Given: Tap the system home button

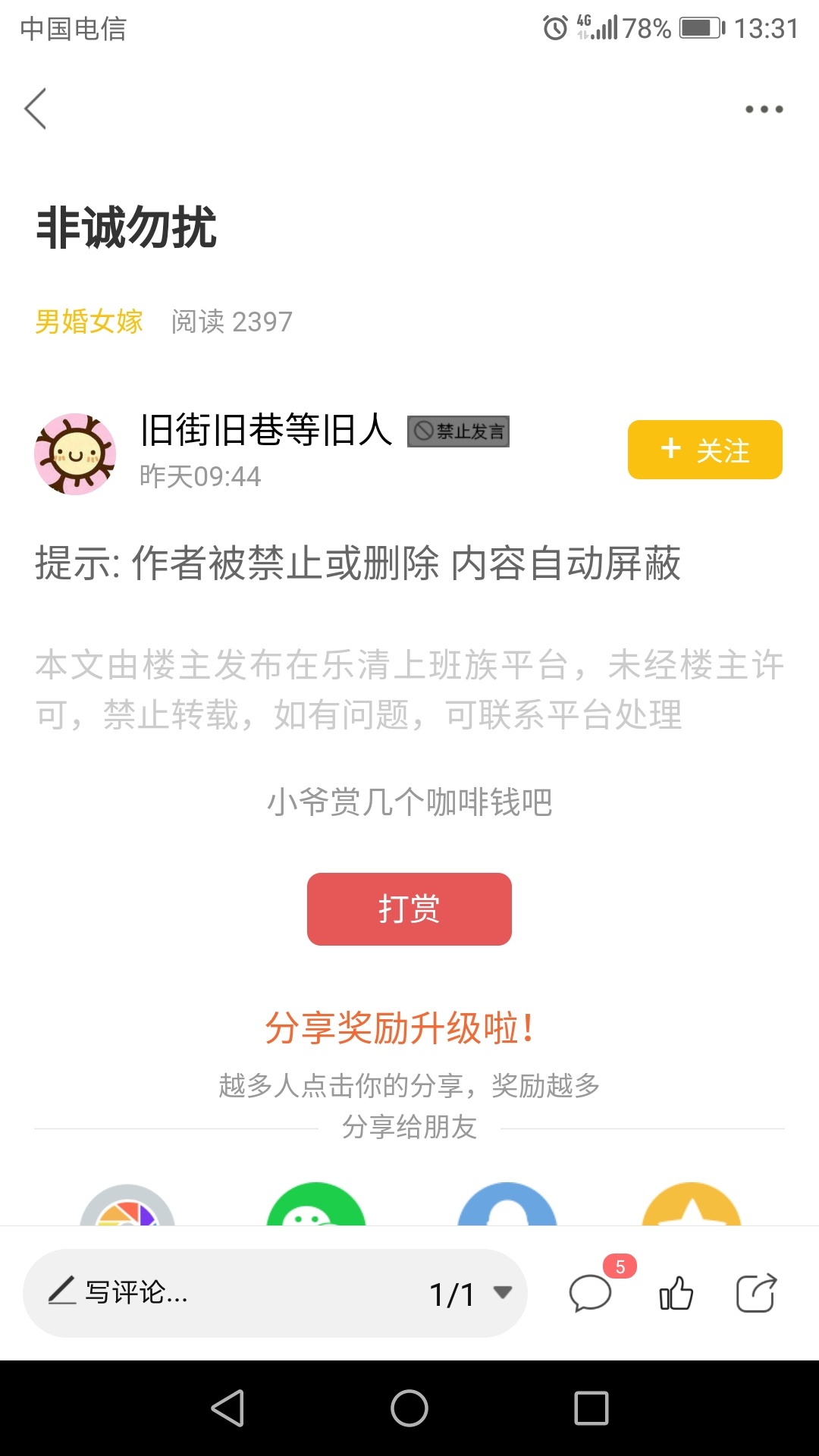Looking at the screenshot, I should (409, 1408).
